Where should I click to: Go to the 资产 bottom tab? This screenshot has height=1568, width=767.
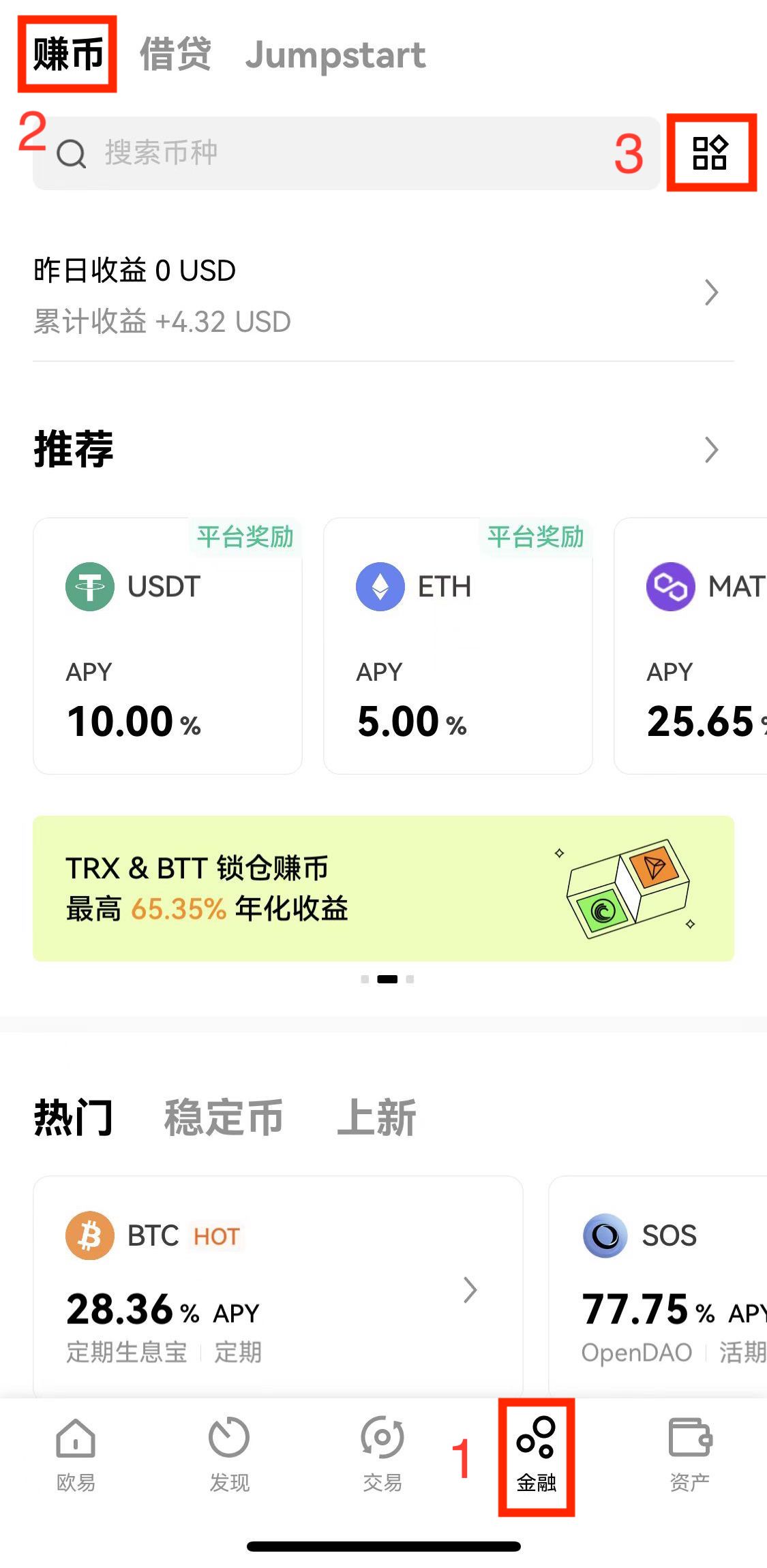(690, 1454)
